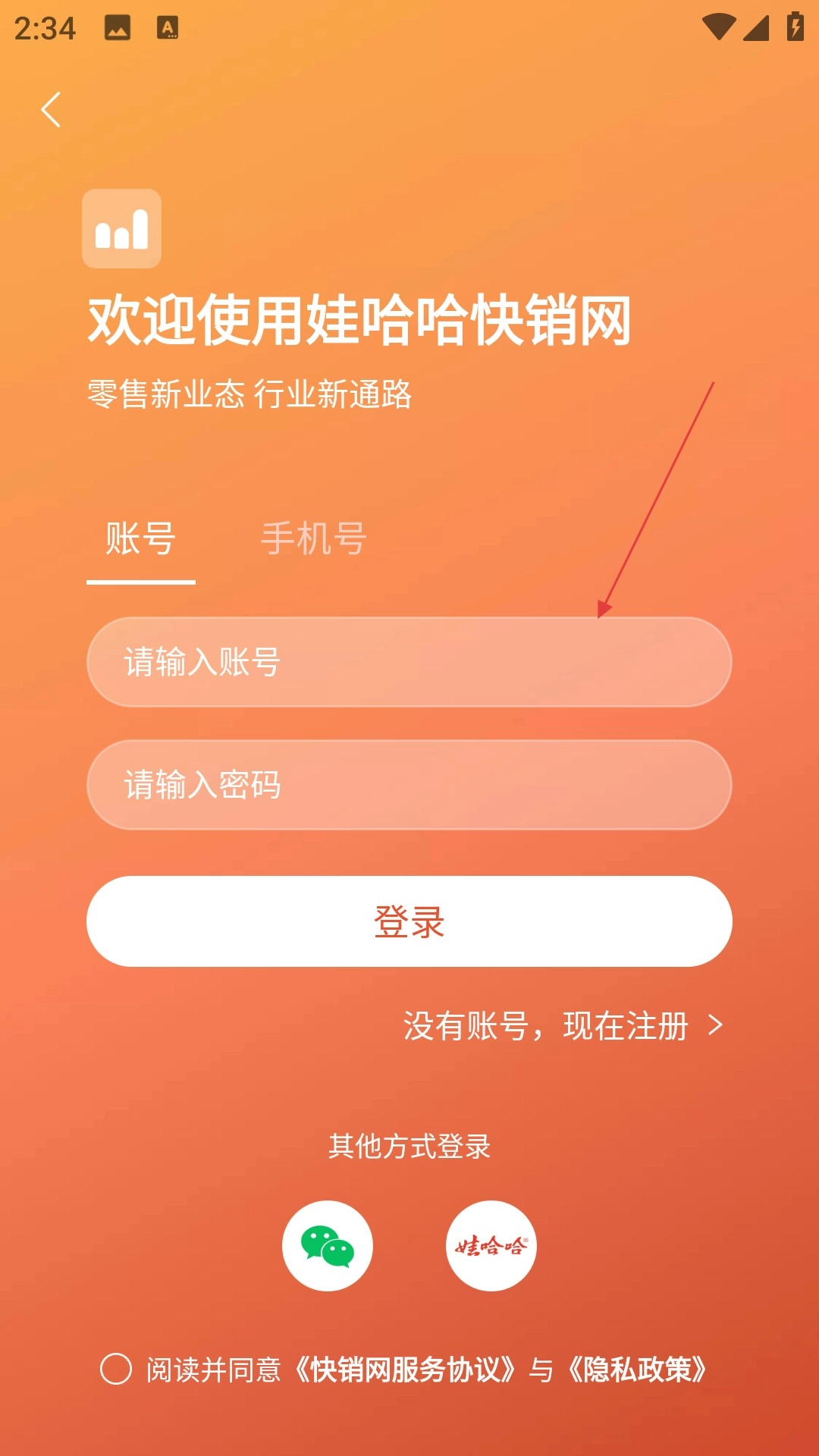Switch to the 手机号 login tab
Screen dimensions: 819x1456
click(313, 539)
